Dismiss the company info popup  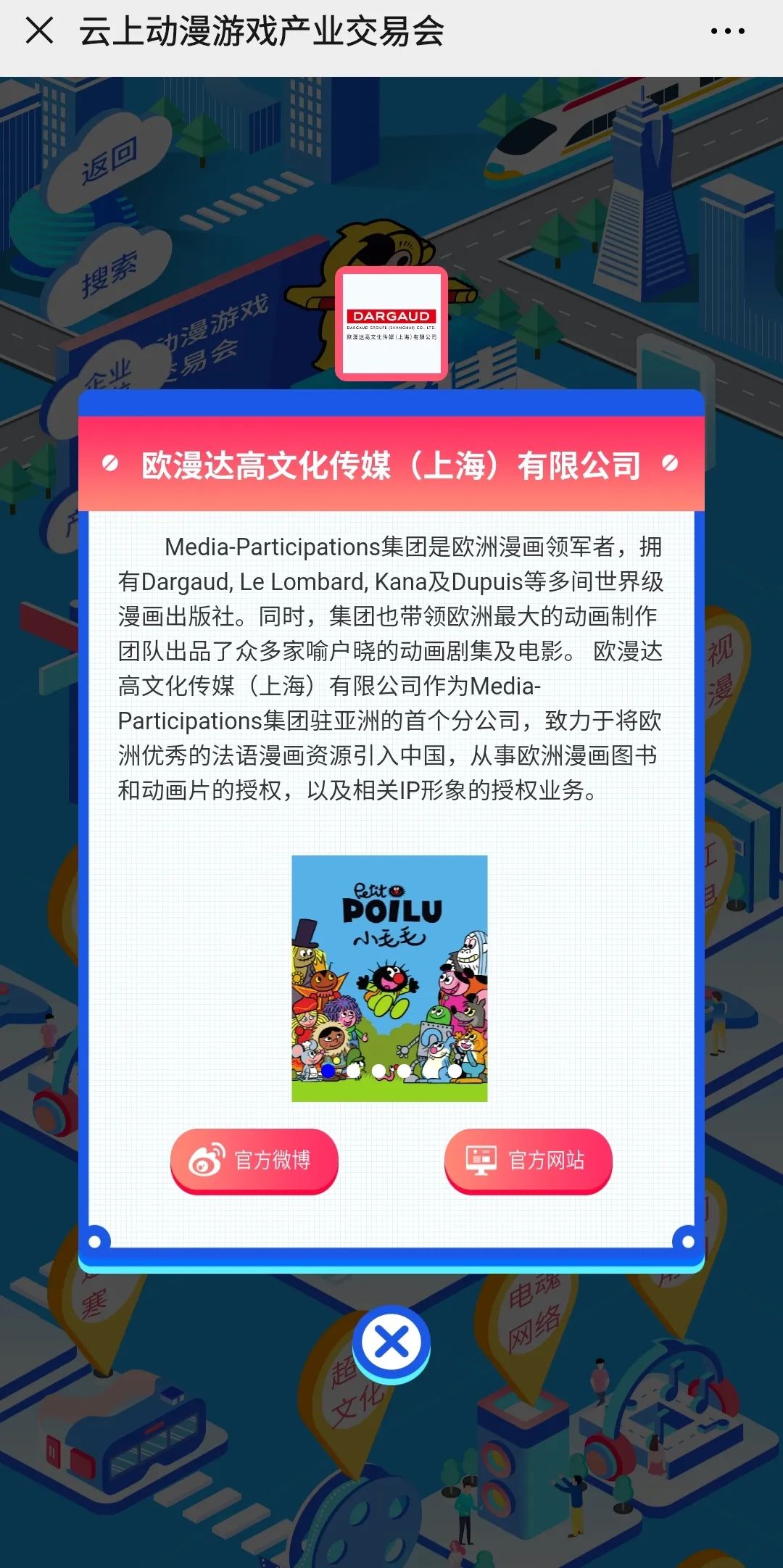[x=391, y=1343]
